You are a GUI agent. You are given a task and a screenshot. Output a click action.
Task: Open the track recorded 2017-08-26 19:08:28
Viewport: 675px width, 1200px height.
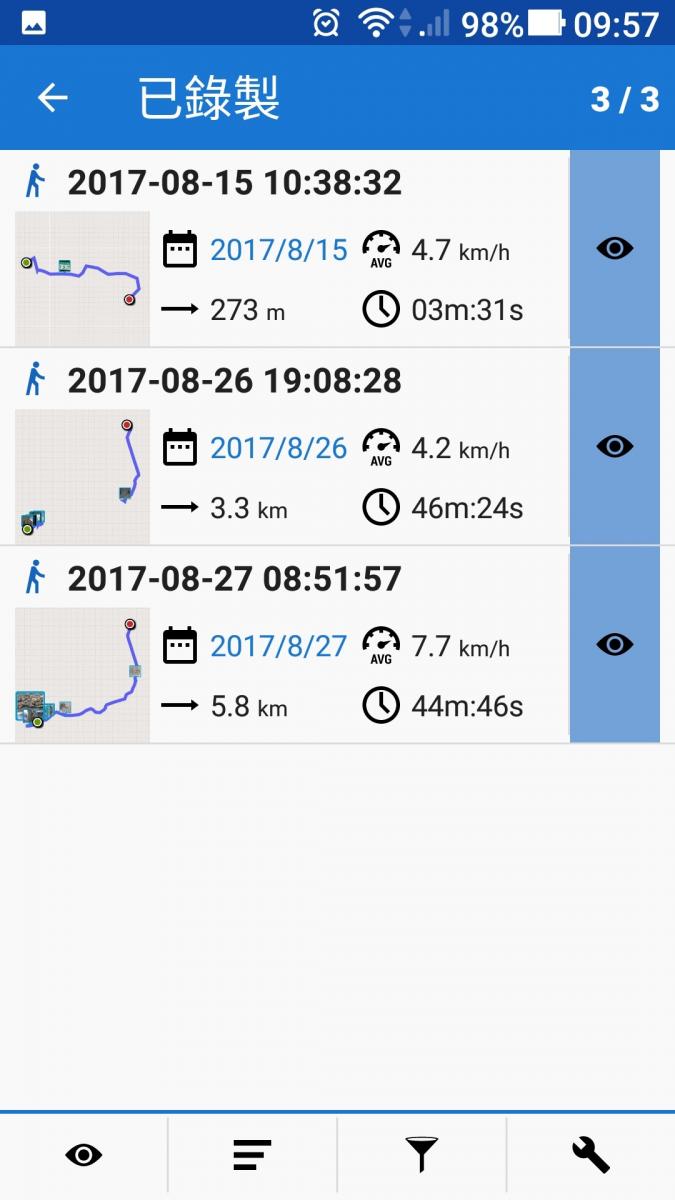tap(290, 447)
